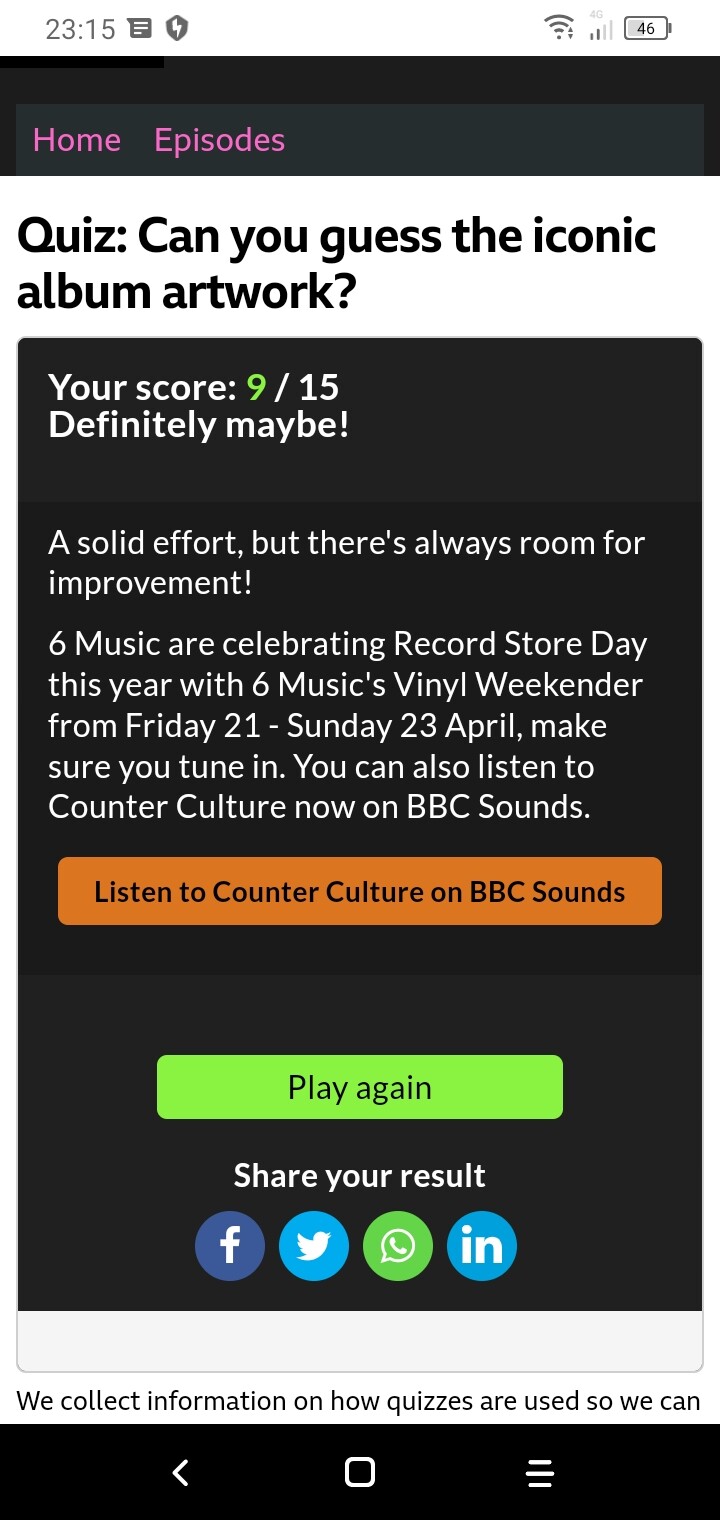Go back using the system back button
This screenshot has width=720, height=1520.
click(x=180, y=1472)
